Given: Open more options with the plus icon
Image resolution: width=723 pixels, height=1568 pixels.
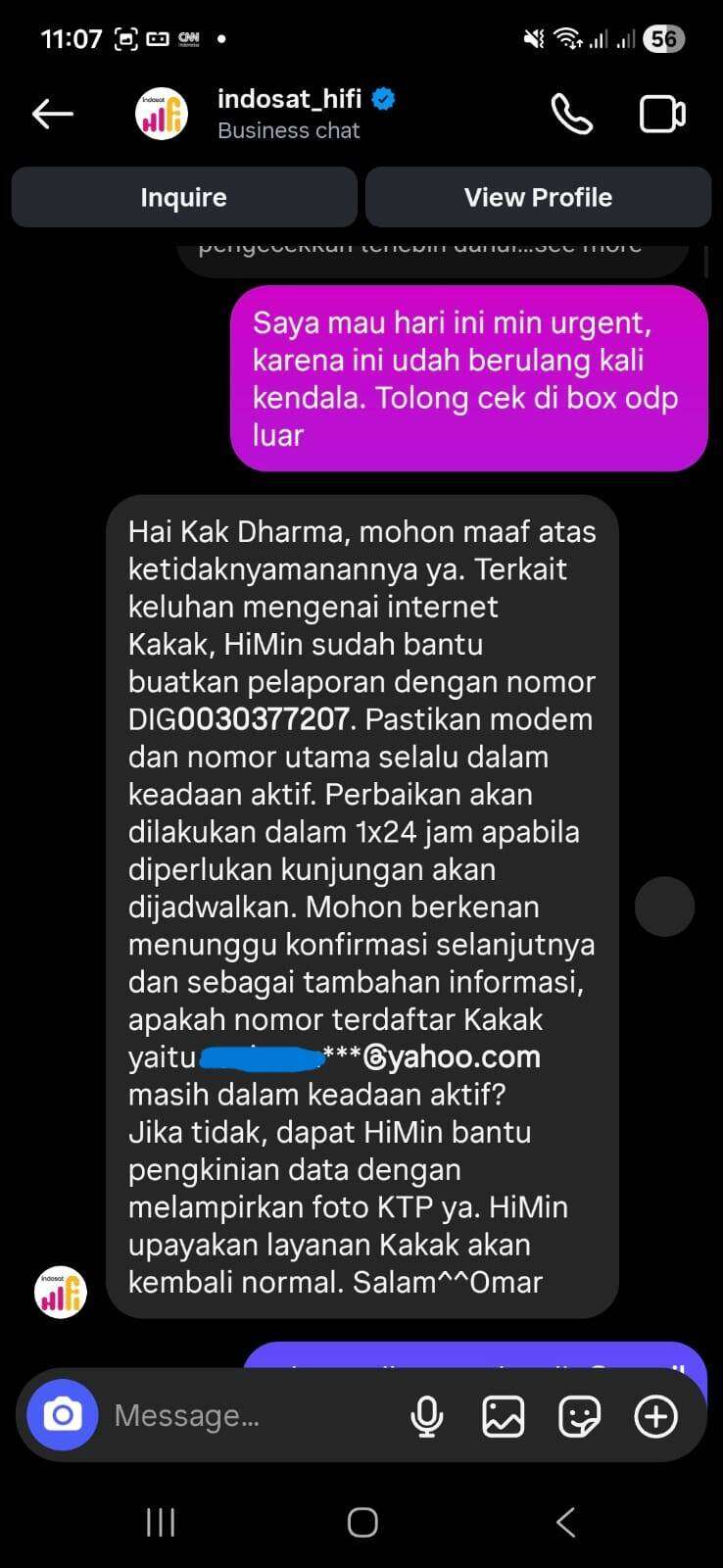Looking at the screenshot, I should pyautogui.click(x=655, y=1416).
